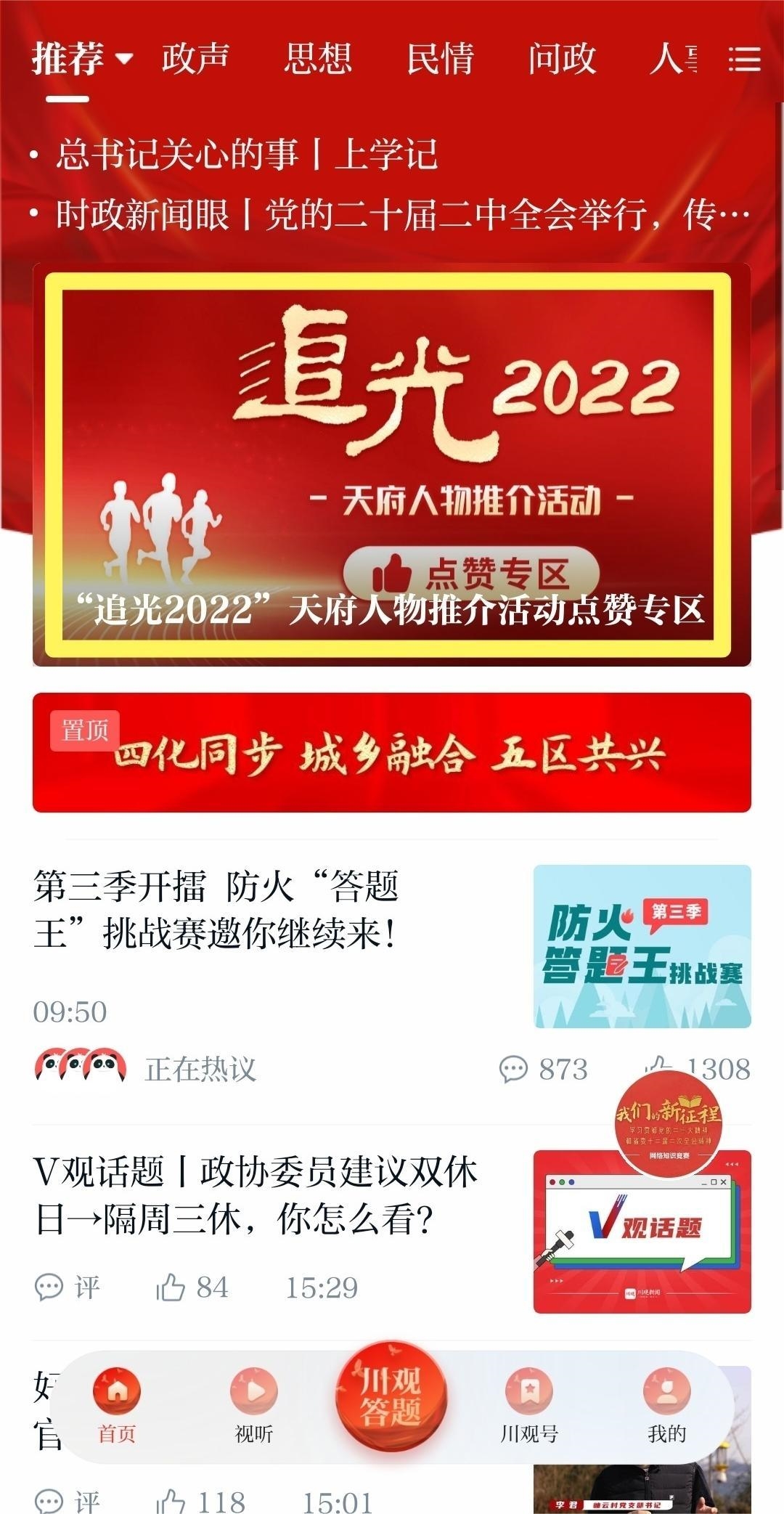784x1514 pixels.
Task: Open headline 时政新闻眼 about 二十届二中全会
Action: [x=401, y=215]
